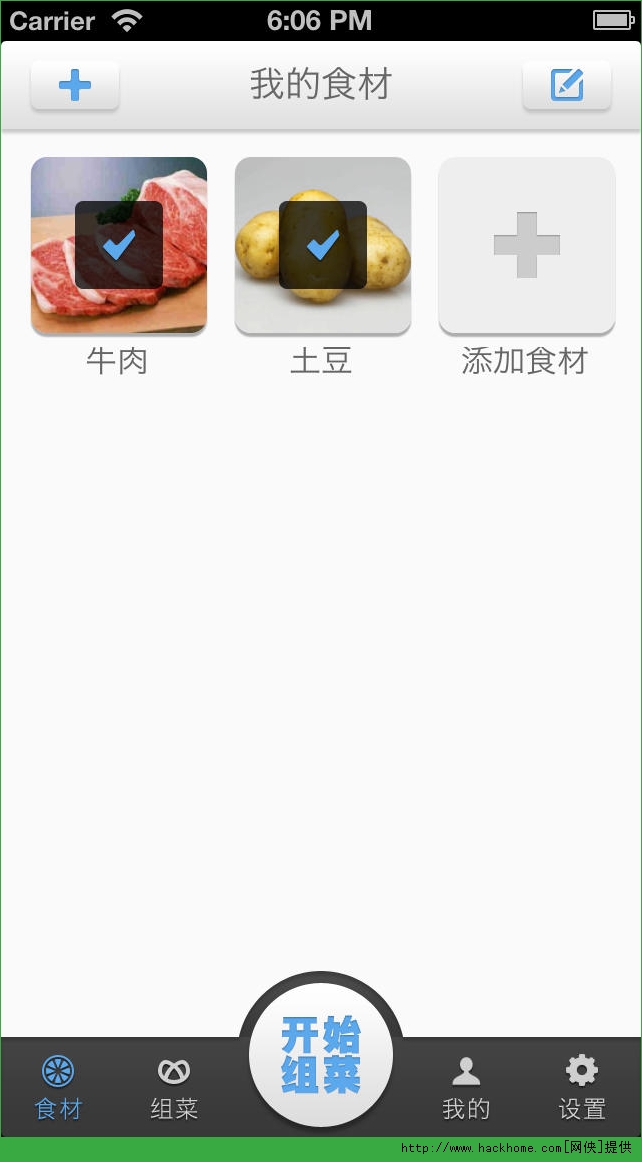Tap the 添加食材 tile
This screenshot has height=1162, width=642.
(x=526, y=245)
